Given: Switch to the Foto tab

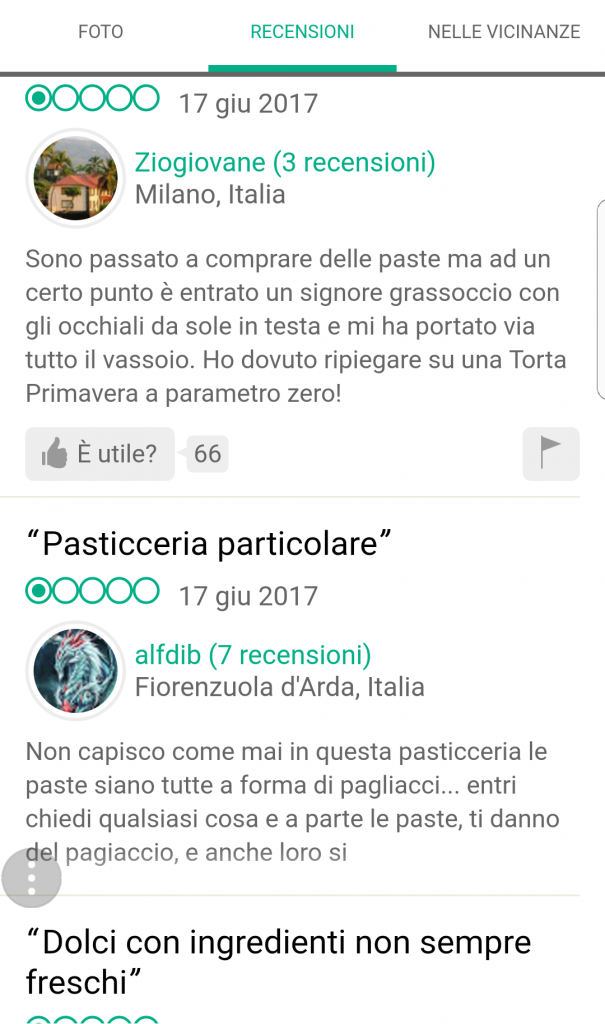Looking at the screenshot, I should tap(101, 32).
